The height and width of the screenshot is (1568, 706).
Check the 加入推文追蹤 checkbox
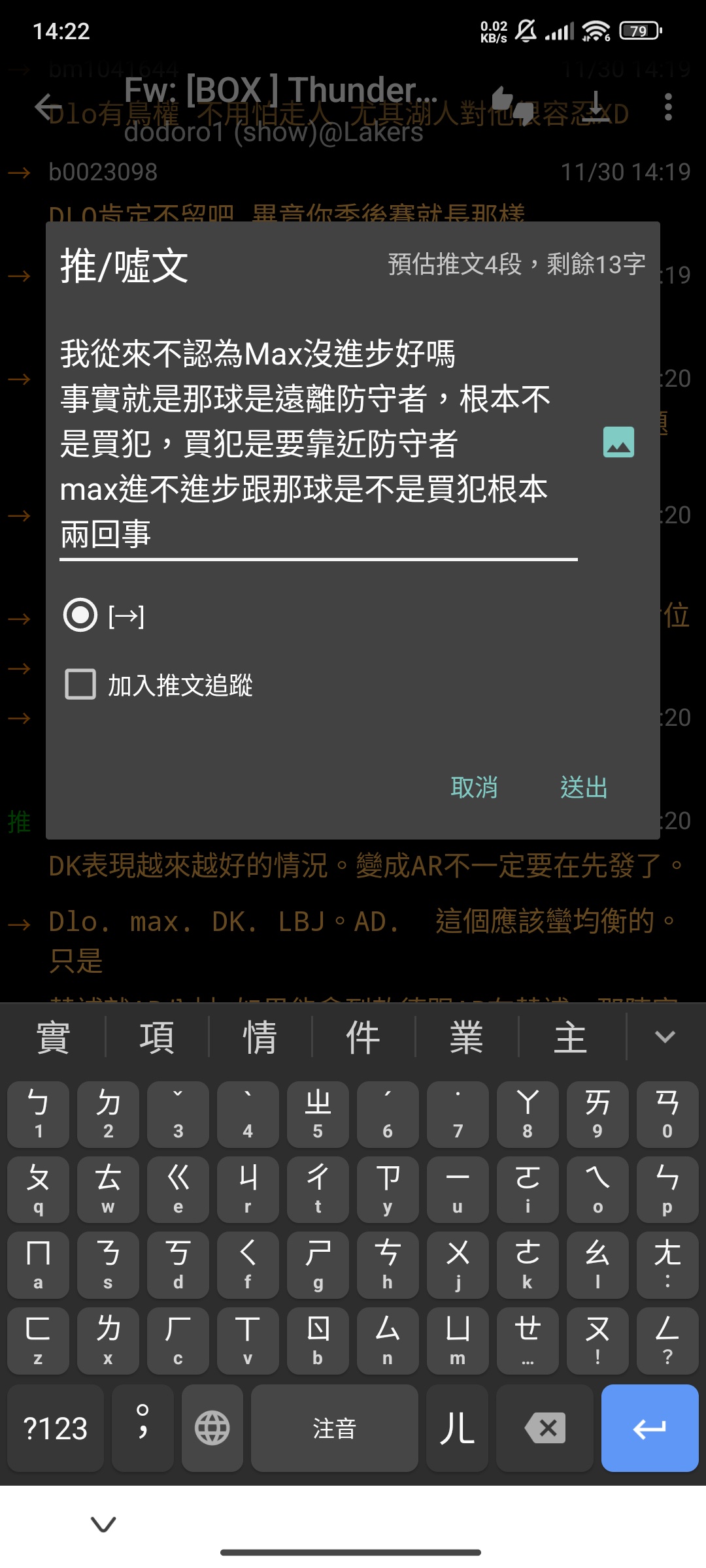click(x=80, y=684)
